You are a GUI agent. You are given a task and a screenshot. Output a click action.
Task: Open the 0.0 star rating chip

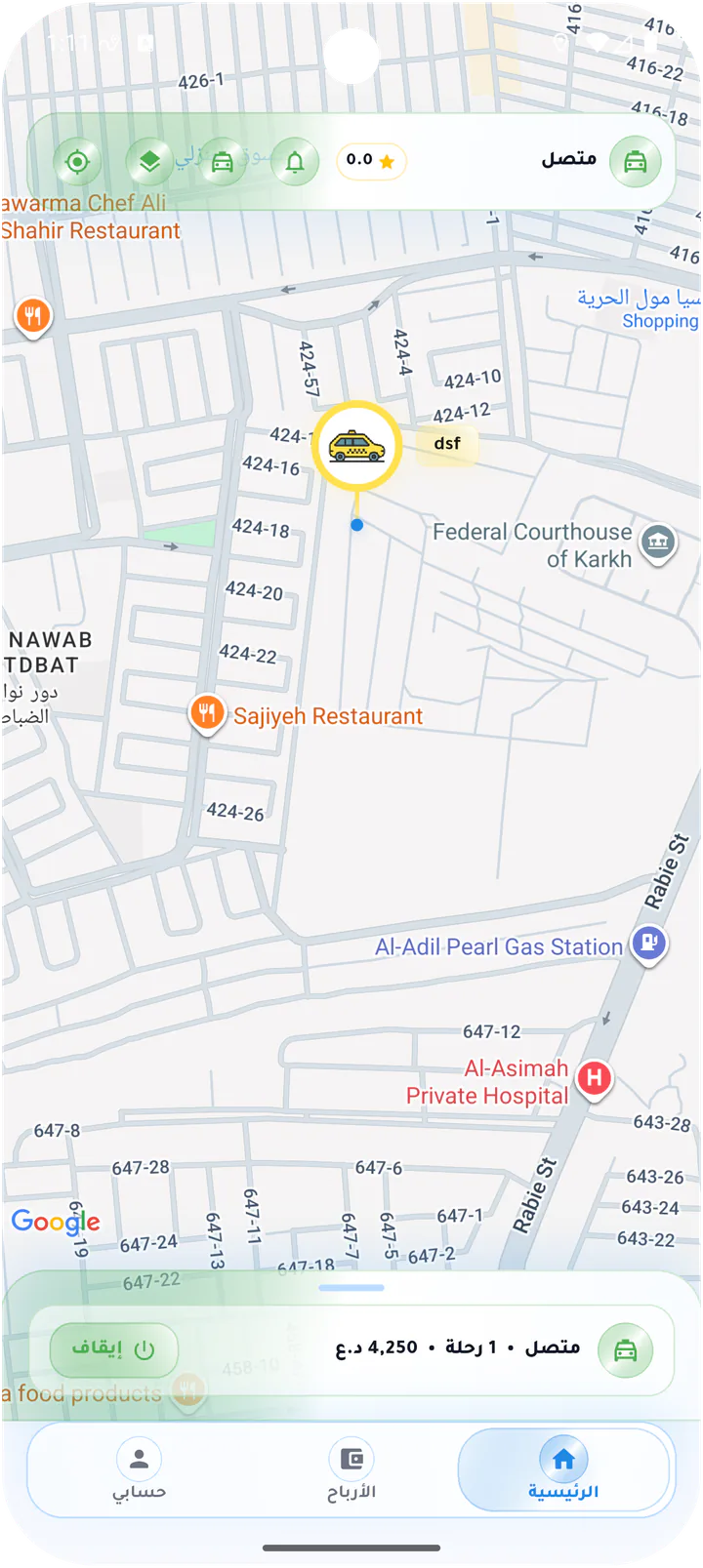(x=371, y=160)
